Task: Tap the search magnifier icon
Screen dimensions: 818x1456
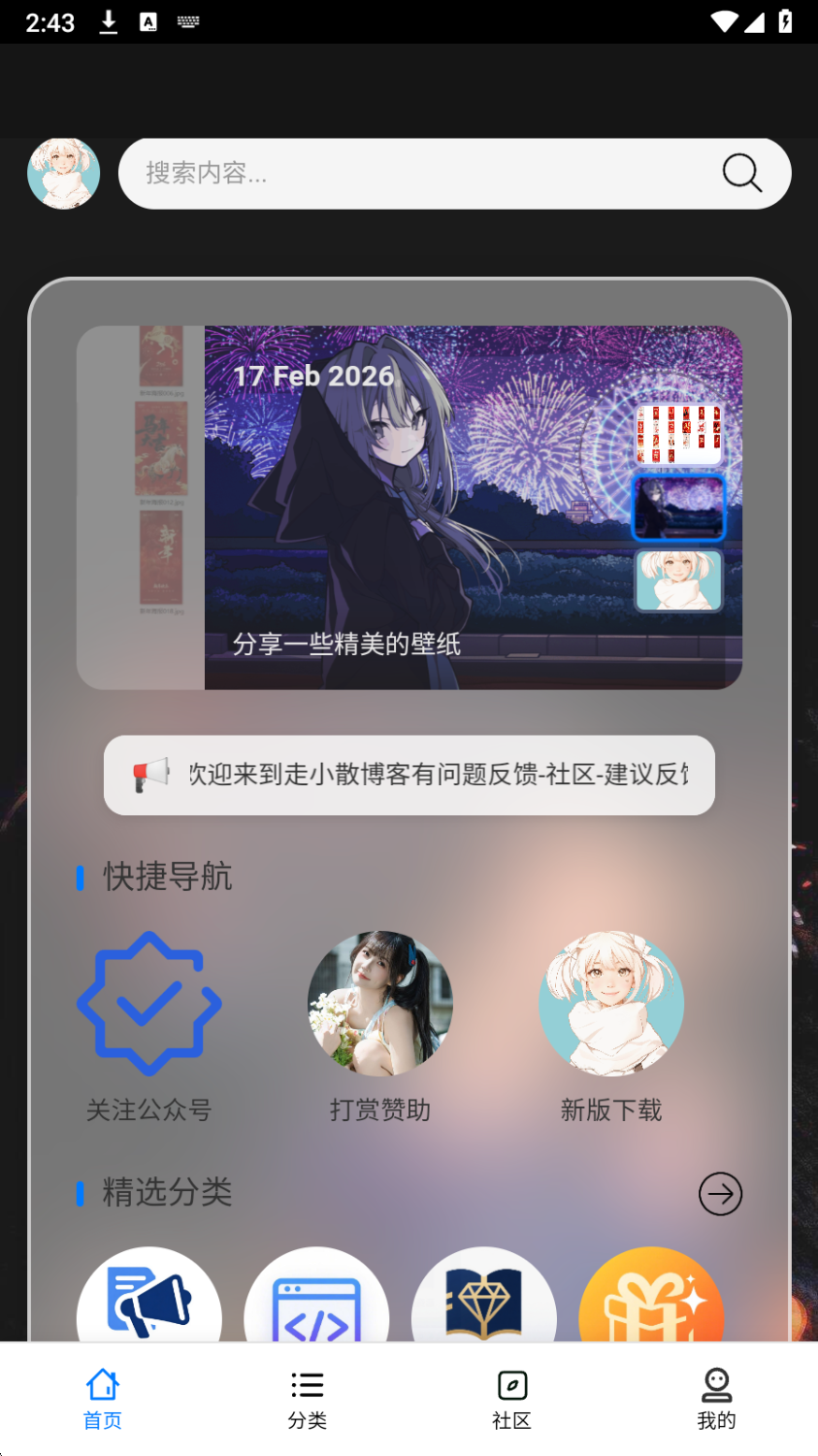Action: pyautogui.click(x=740, y=173)
